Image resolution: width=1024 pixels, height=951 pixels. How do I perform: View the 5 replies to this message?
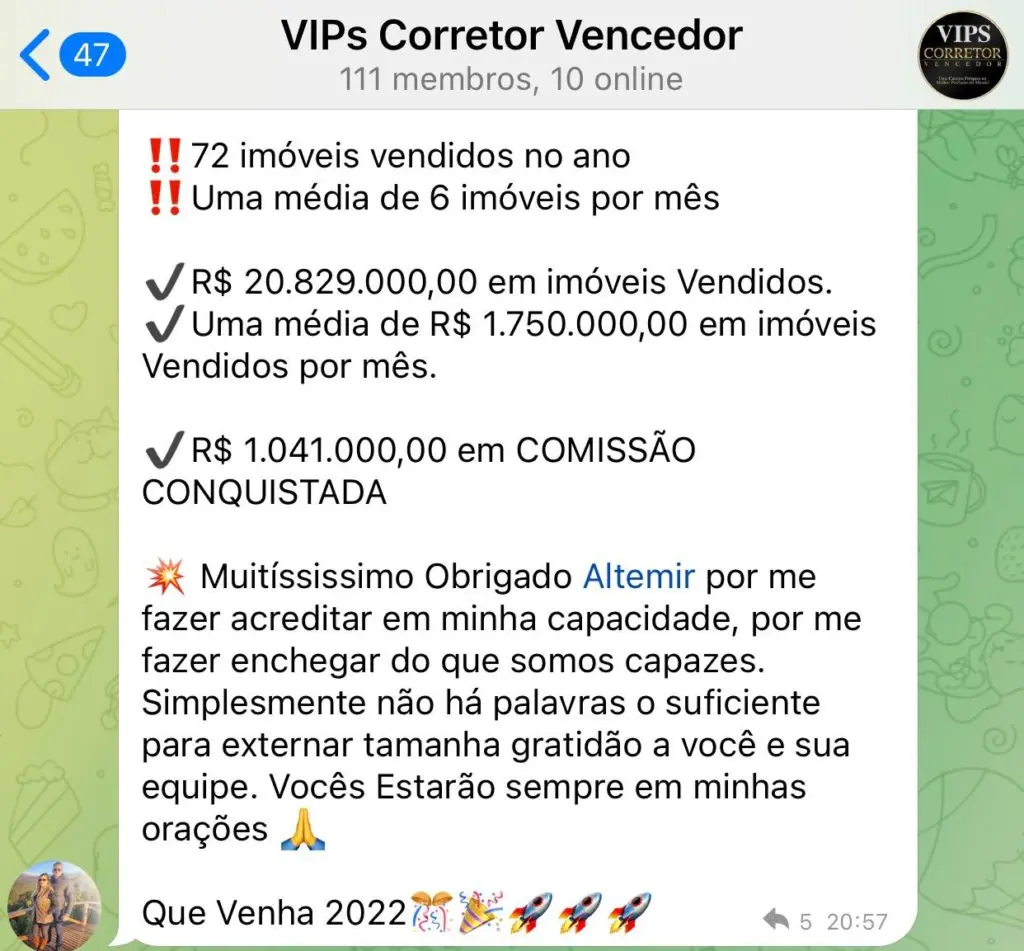click(x=788, y=920)
